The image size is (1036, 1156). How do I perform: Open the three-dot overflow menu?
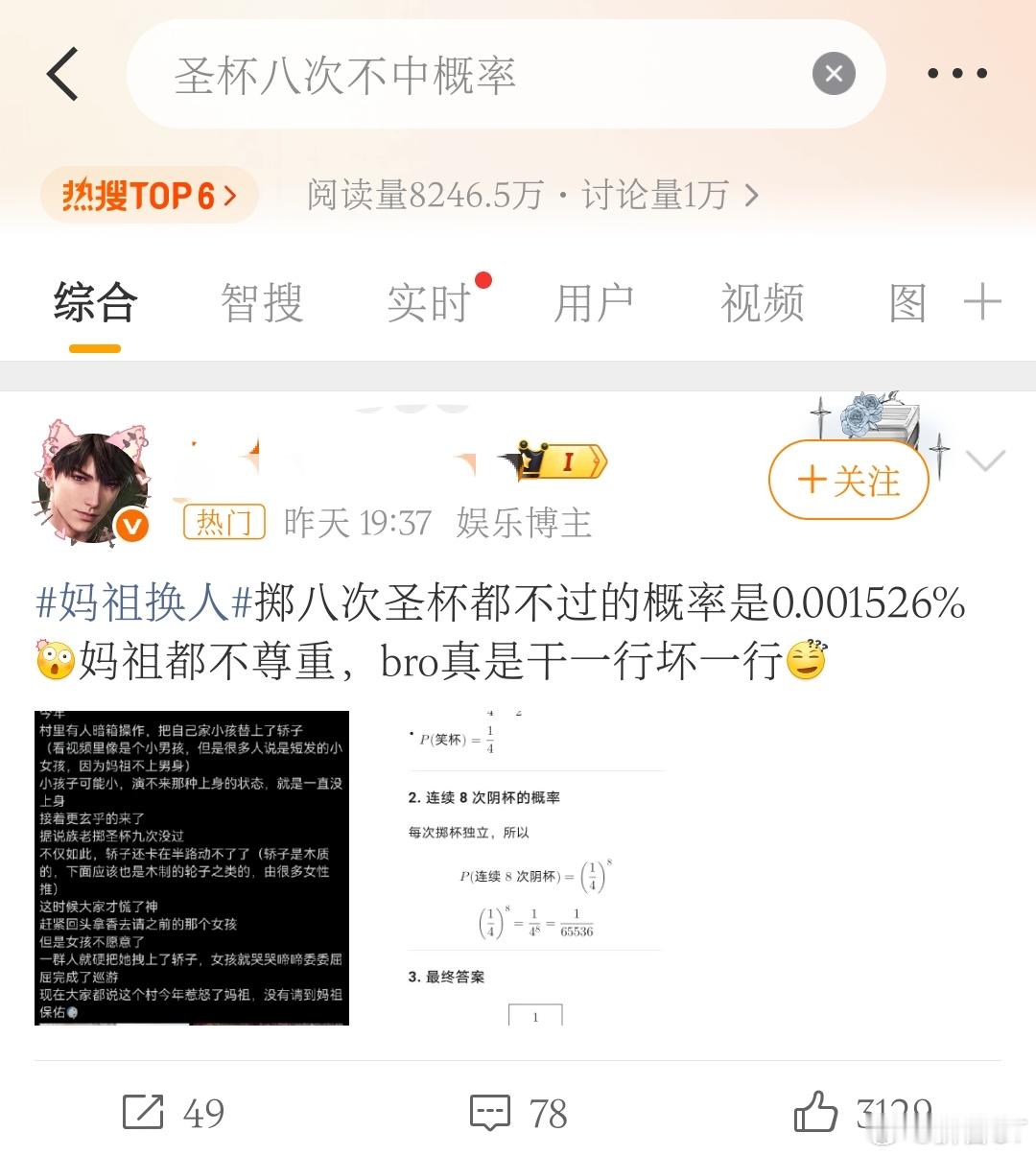tap(956, 73)
